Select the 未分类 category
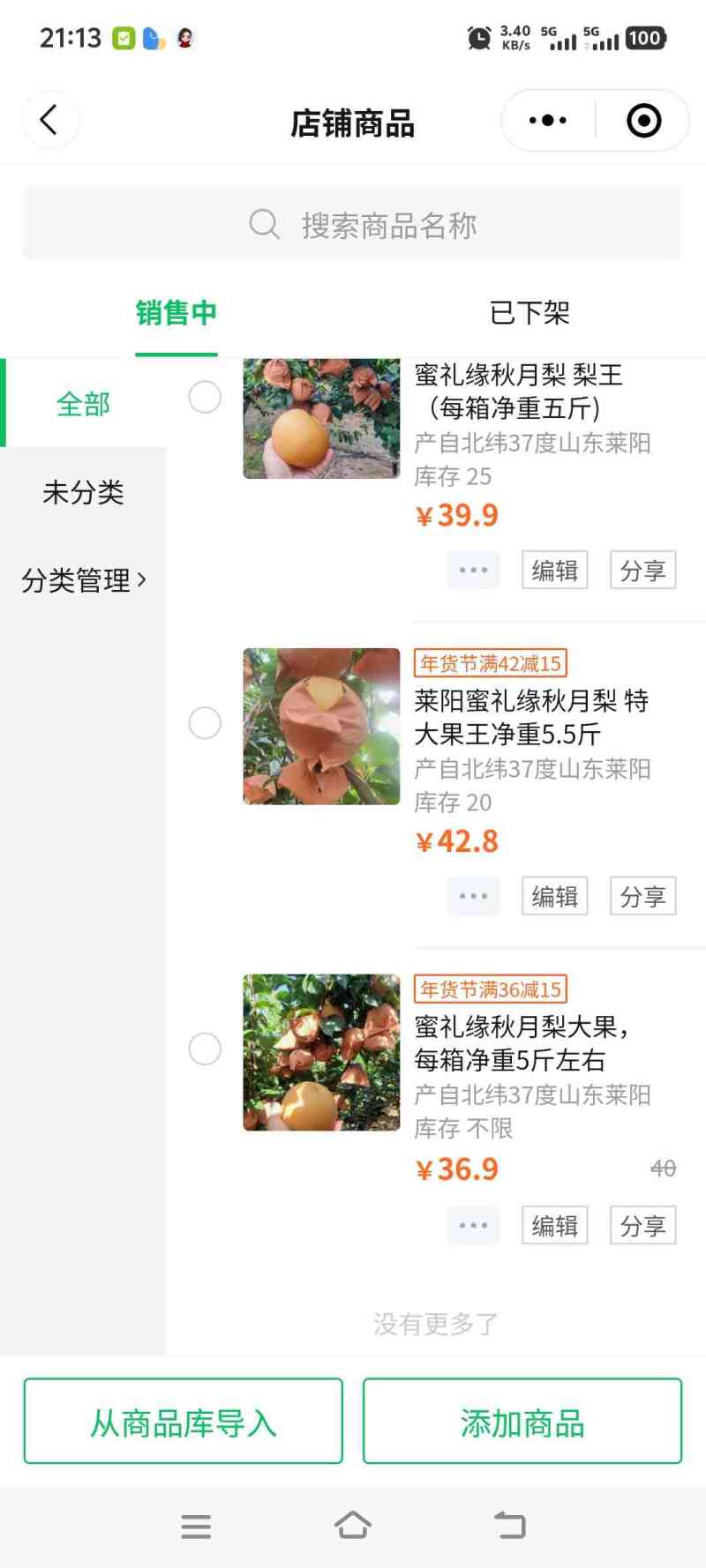Screen dimensions: 706x1568 83,492
